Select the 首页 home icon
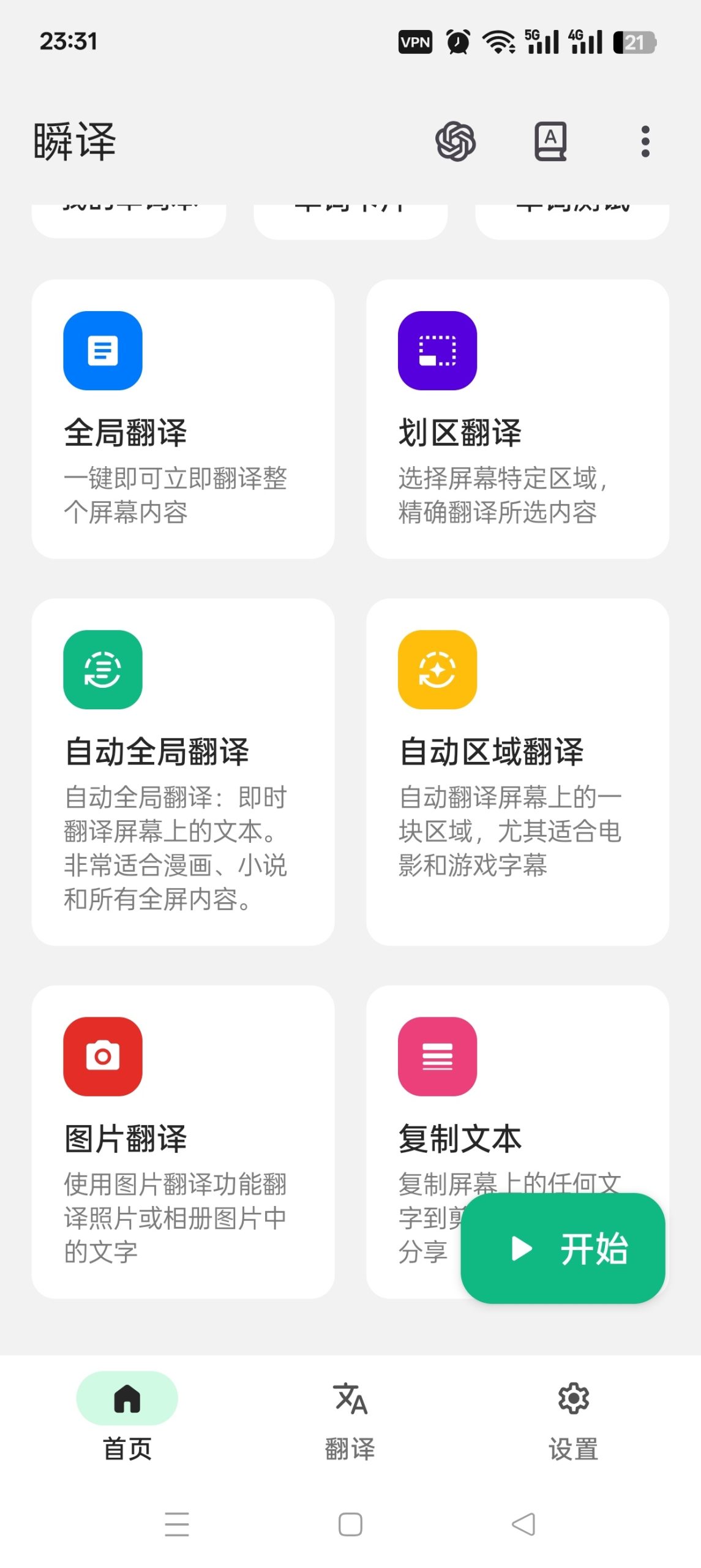 click(x=126, y=1398)
